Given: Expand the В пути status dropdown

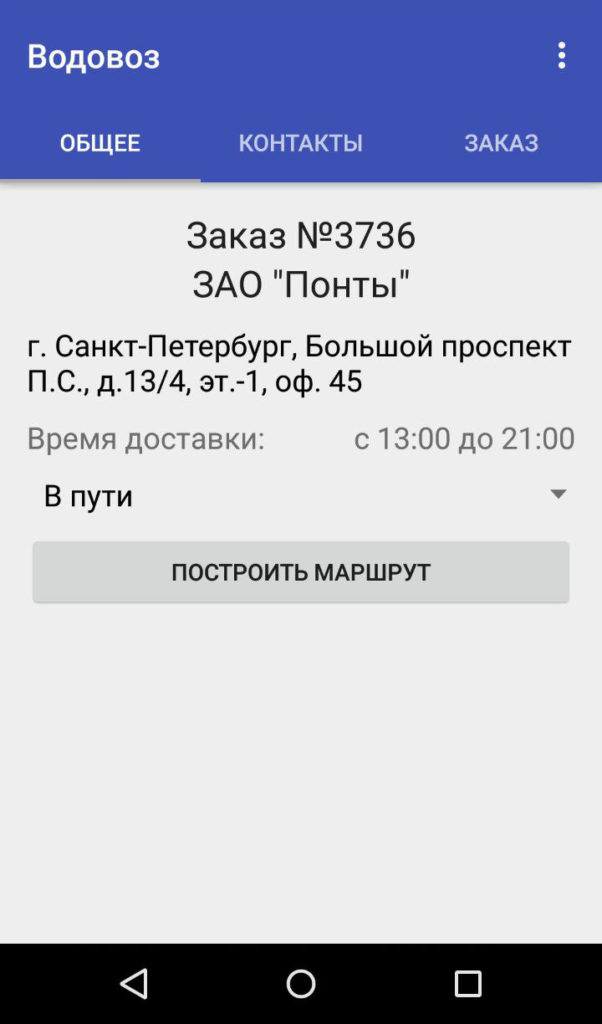Looking at the screenshot, I should tap(301, 496).
